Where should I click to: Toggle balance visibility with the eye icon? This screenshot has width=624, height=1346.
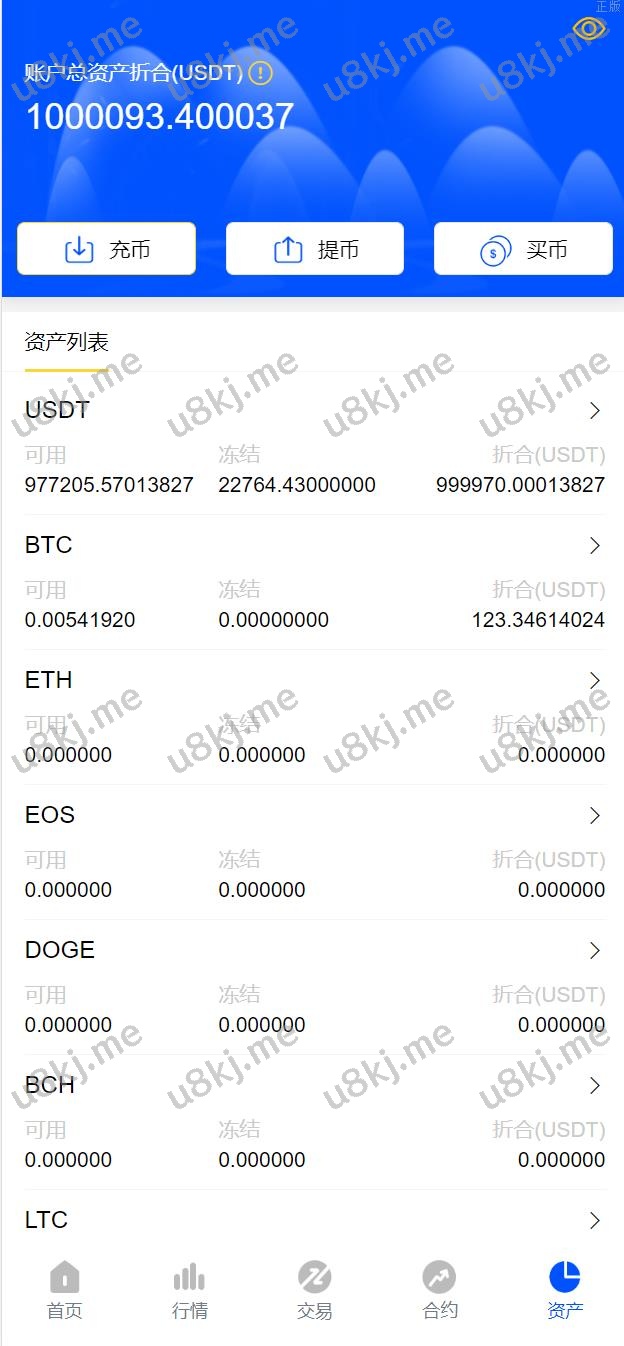590,29
